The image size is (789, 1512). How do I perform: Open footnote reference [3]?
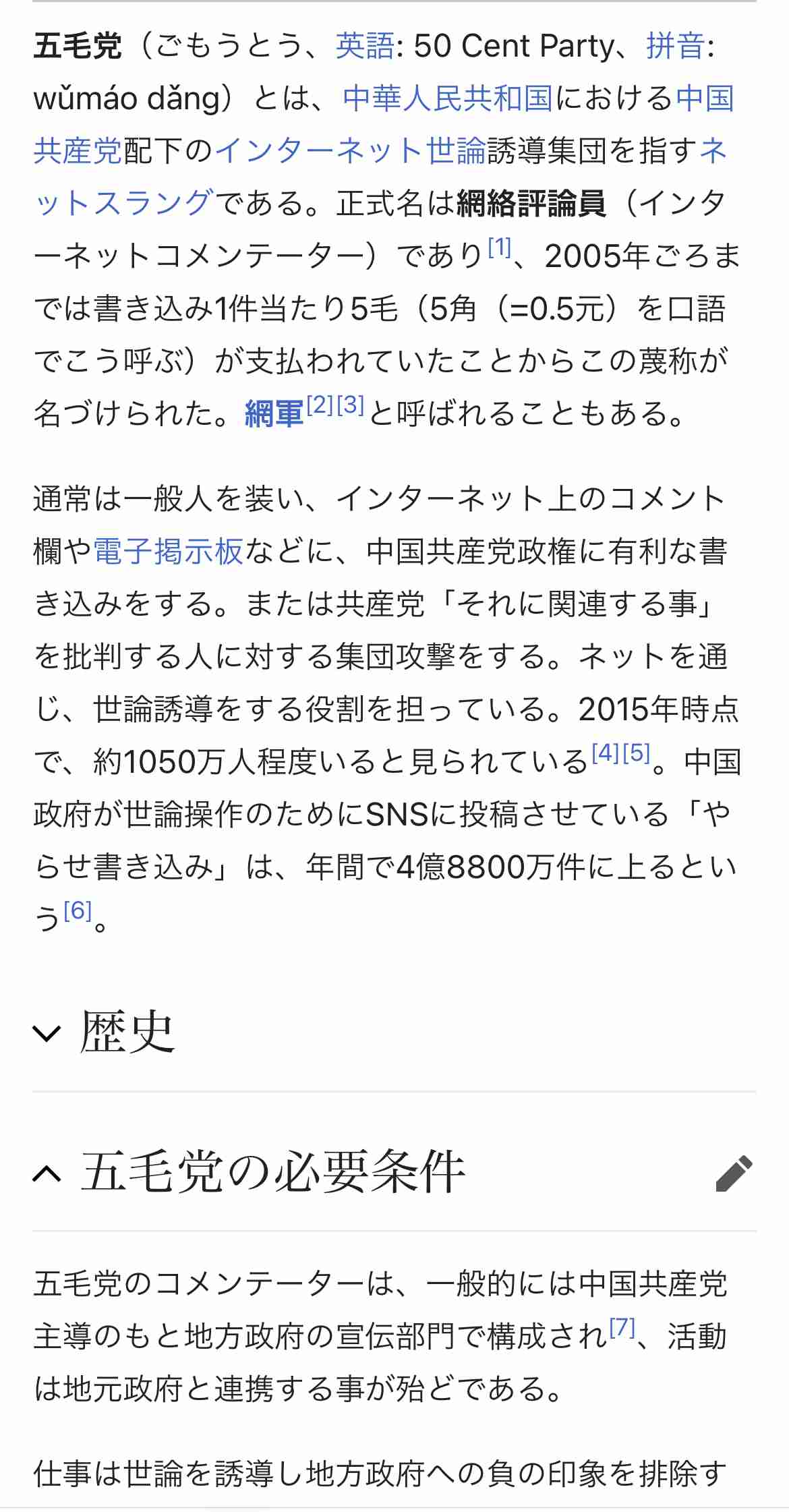click(x=350, y=405)
